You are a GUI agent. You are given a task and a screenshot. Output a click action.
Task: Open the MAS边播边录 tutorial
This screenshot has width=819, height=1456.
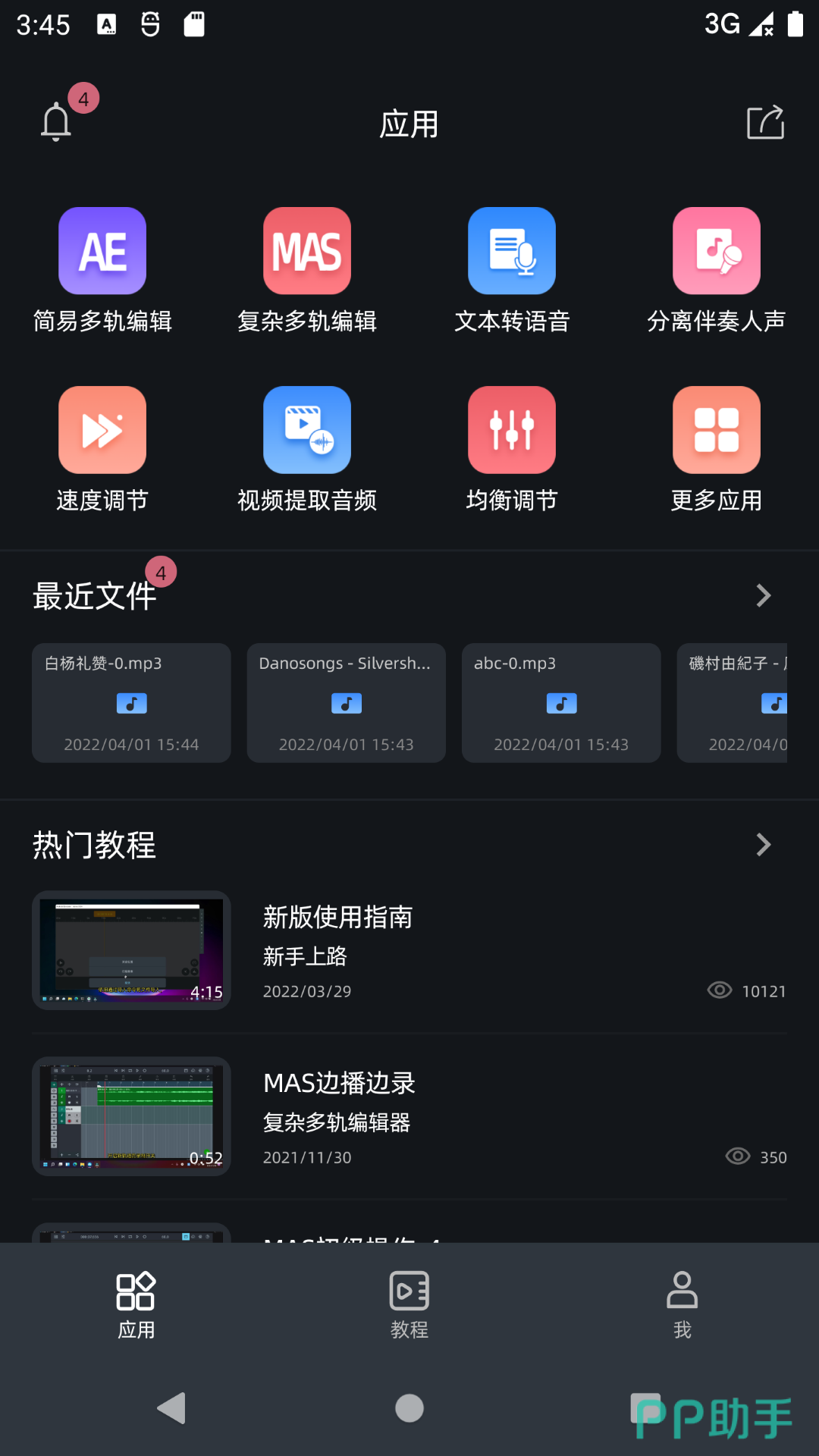tap(131, 1116)
